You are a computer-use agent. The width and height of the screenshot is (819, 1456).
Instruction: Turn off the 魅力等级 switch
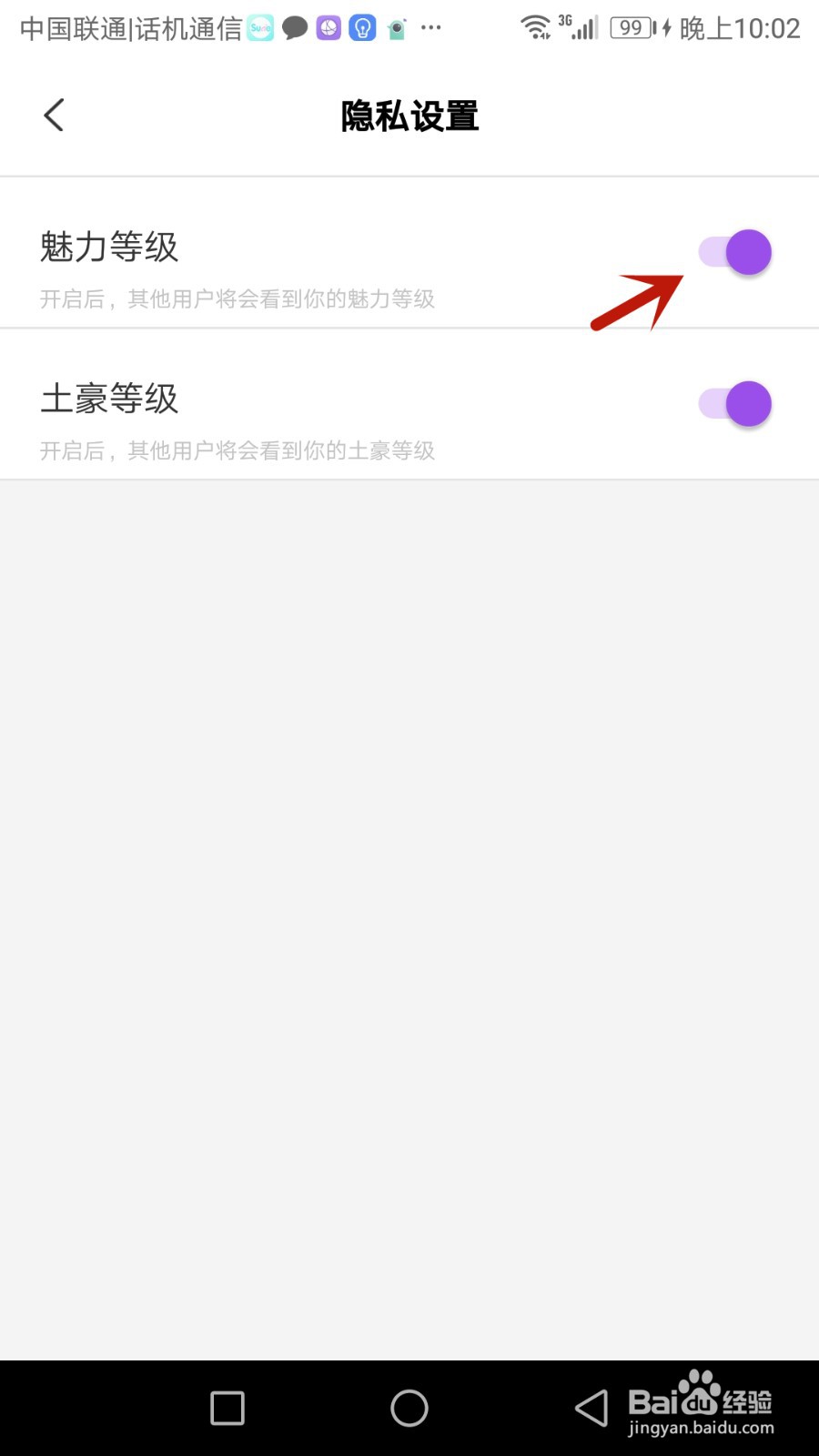point(735,252)
